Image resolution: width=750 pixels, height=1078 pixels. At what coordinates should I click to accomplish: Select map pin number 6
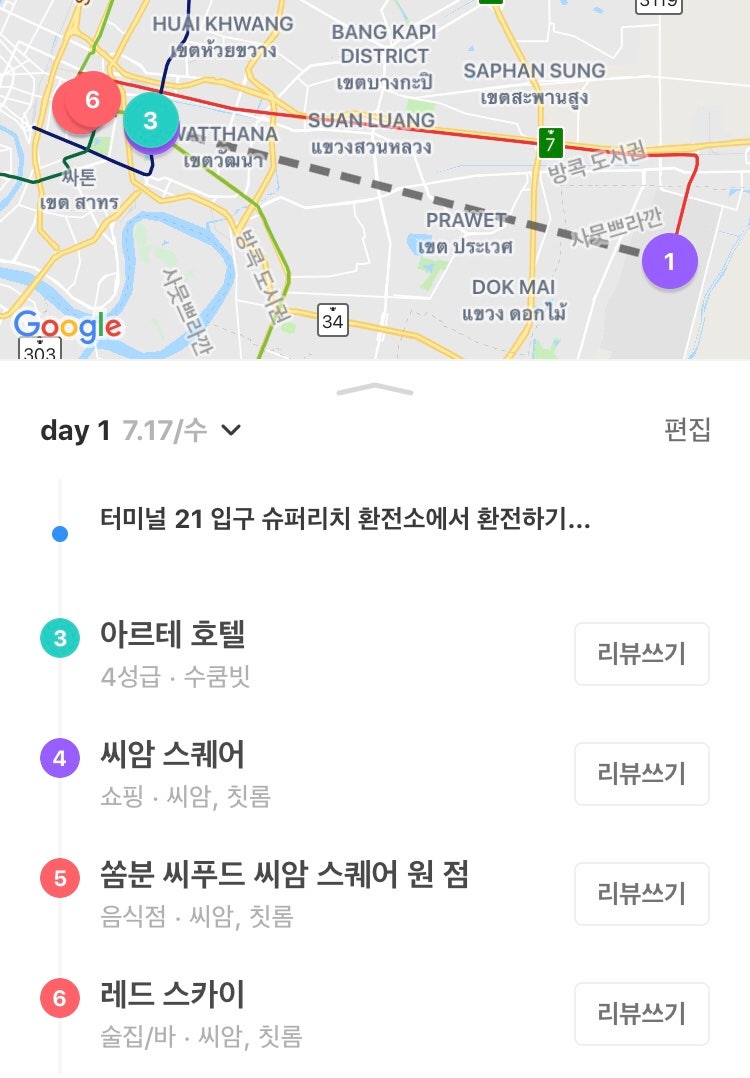(x=92, y=100)
